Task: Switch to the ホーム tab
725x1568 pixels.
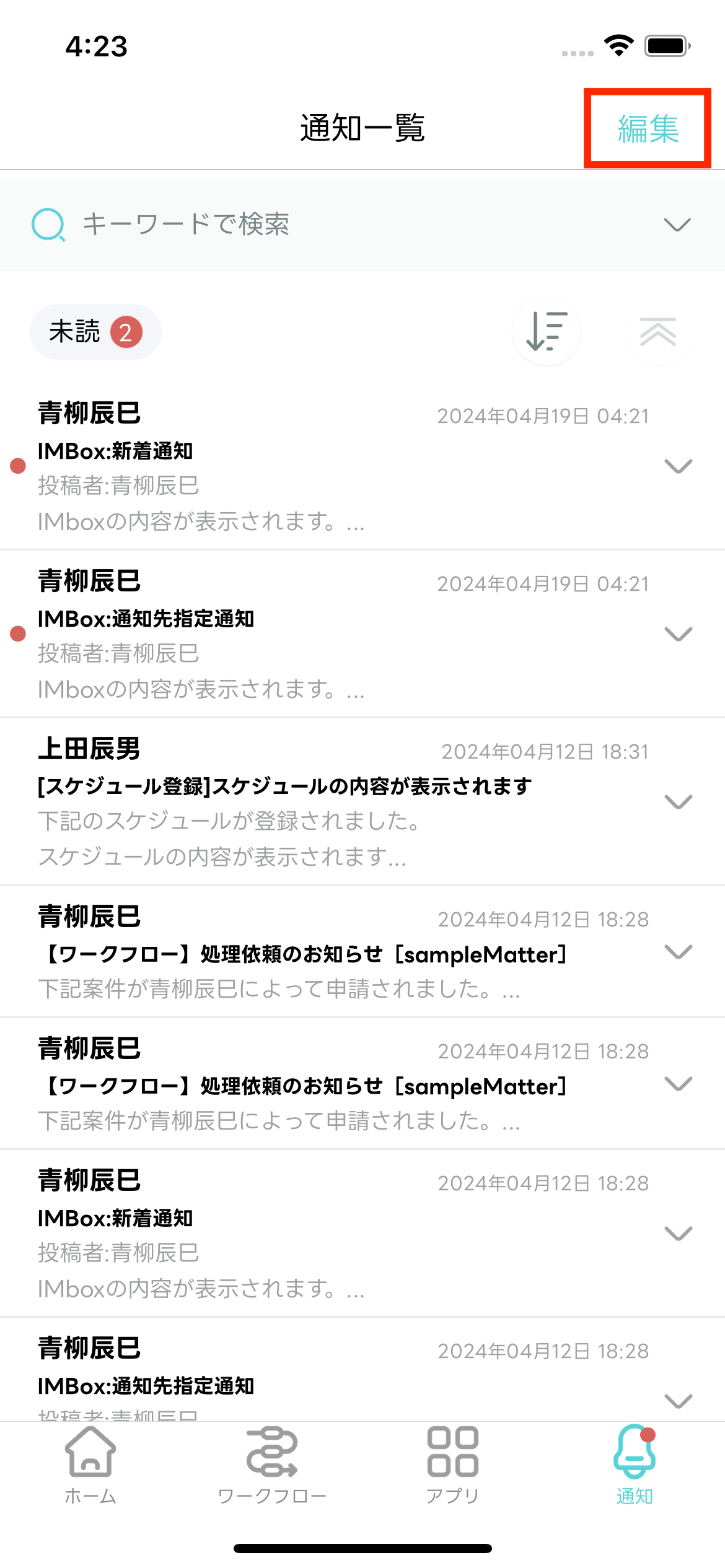Action: pos(90,1465)
